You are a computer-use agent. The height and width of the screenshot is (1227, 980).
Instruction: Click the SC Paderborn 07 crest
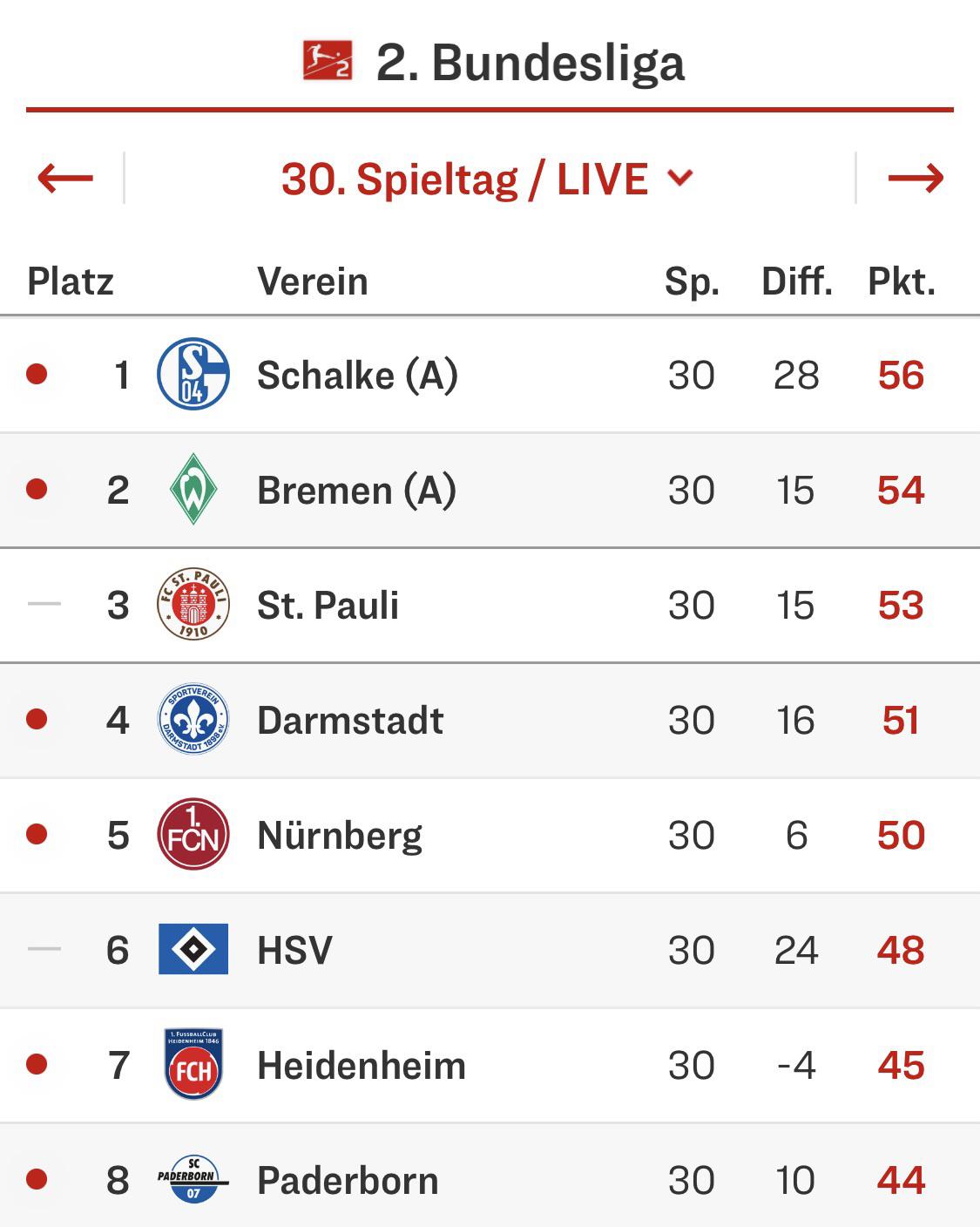pos(193,1180)
